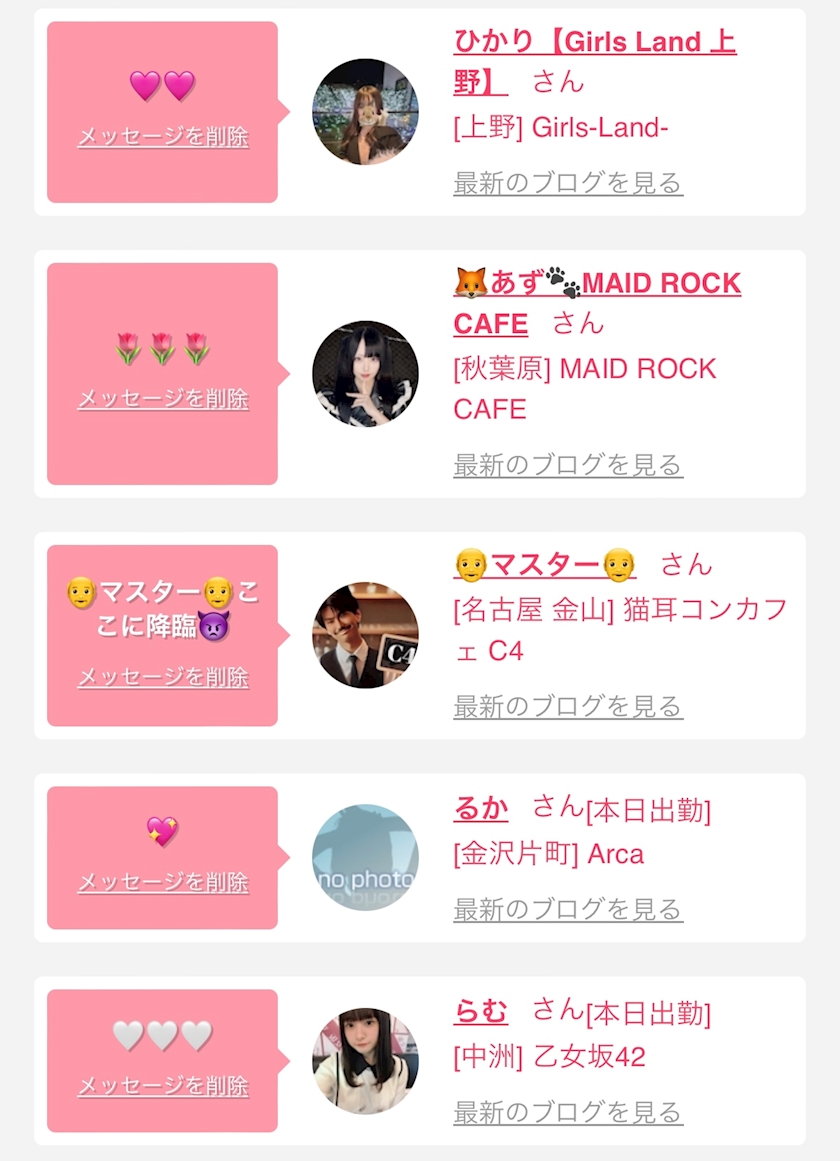Delete the three white hearts message

coord(163,1085)
